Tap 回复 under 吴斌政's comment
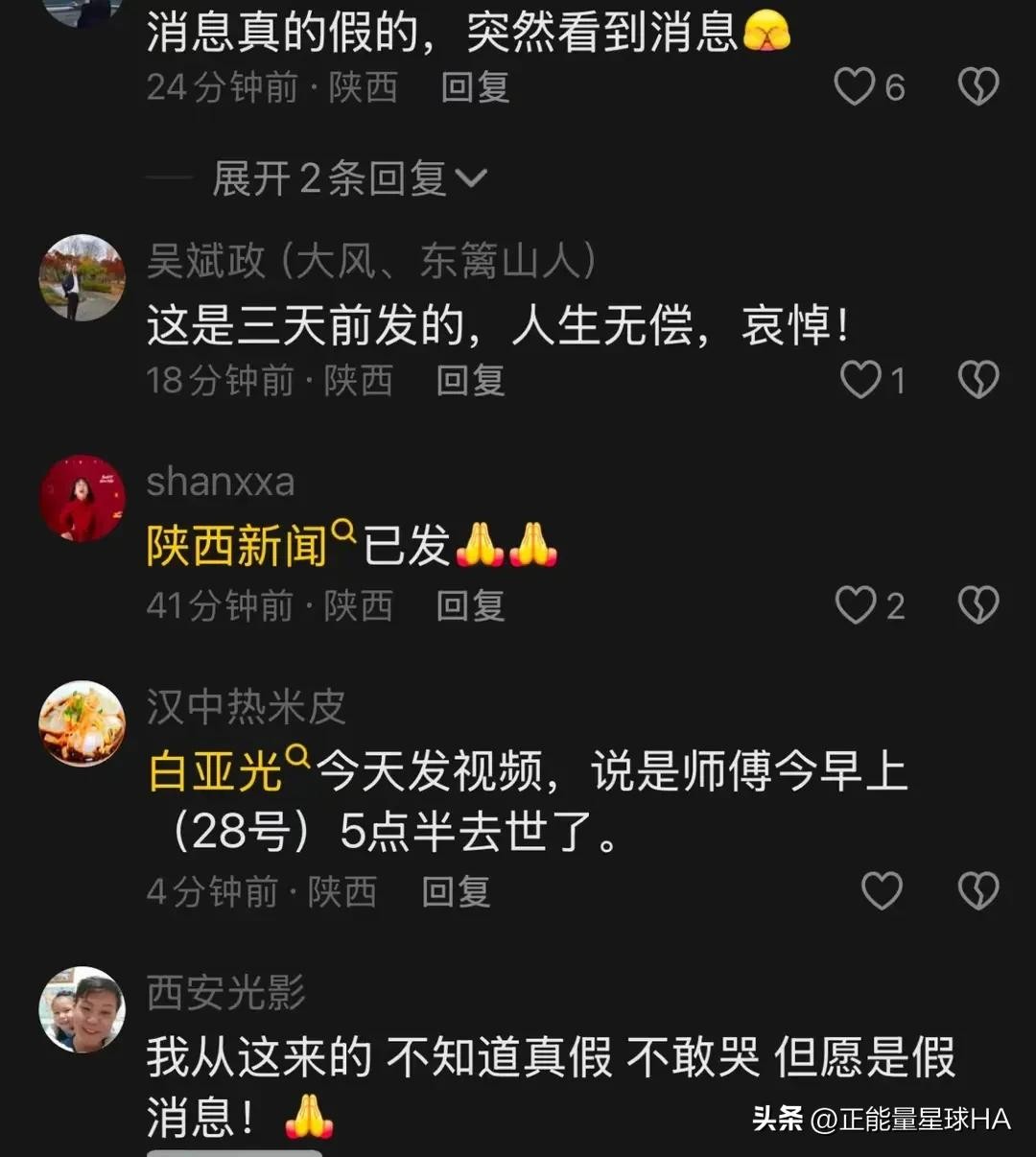The width and height of the screenshot is (1036, 1157). 470,381
